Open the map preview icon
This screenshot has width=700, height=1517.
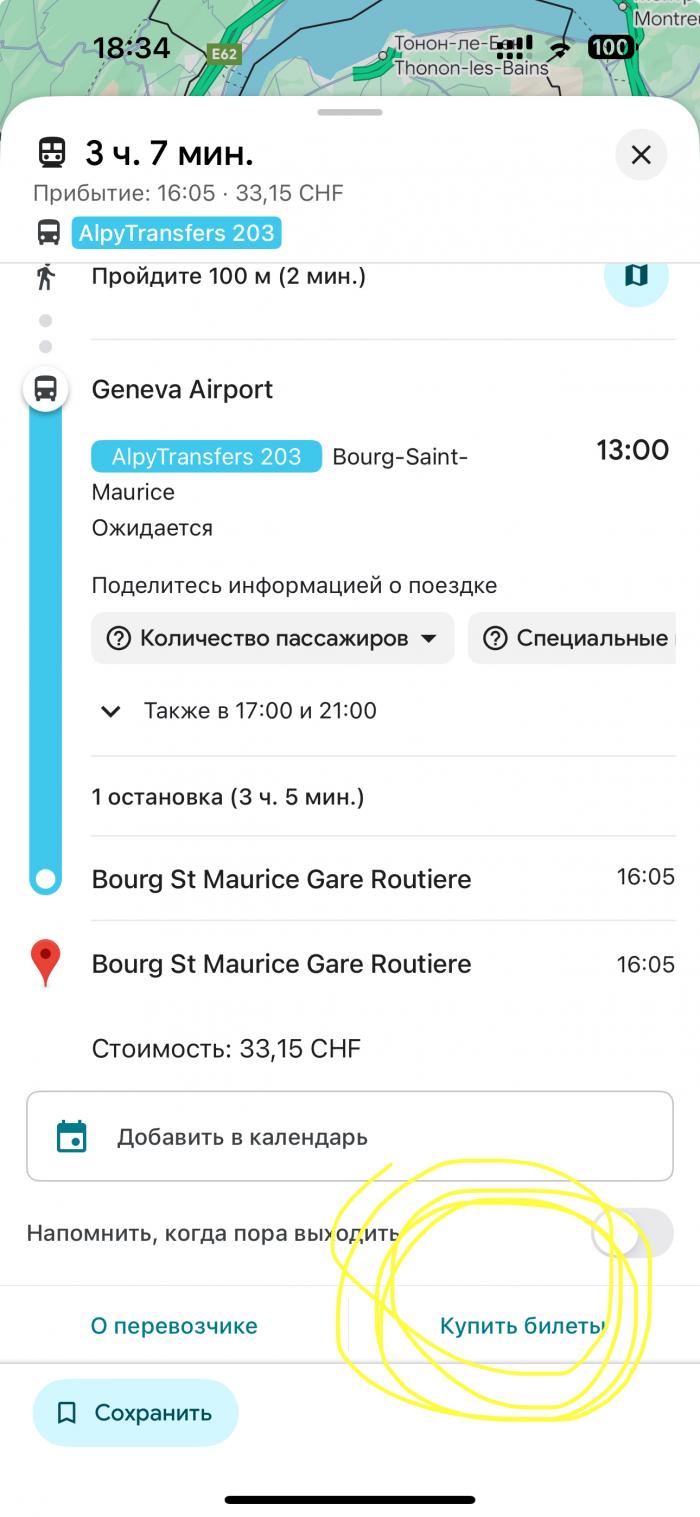coord(636,275)
